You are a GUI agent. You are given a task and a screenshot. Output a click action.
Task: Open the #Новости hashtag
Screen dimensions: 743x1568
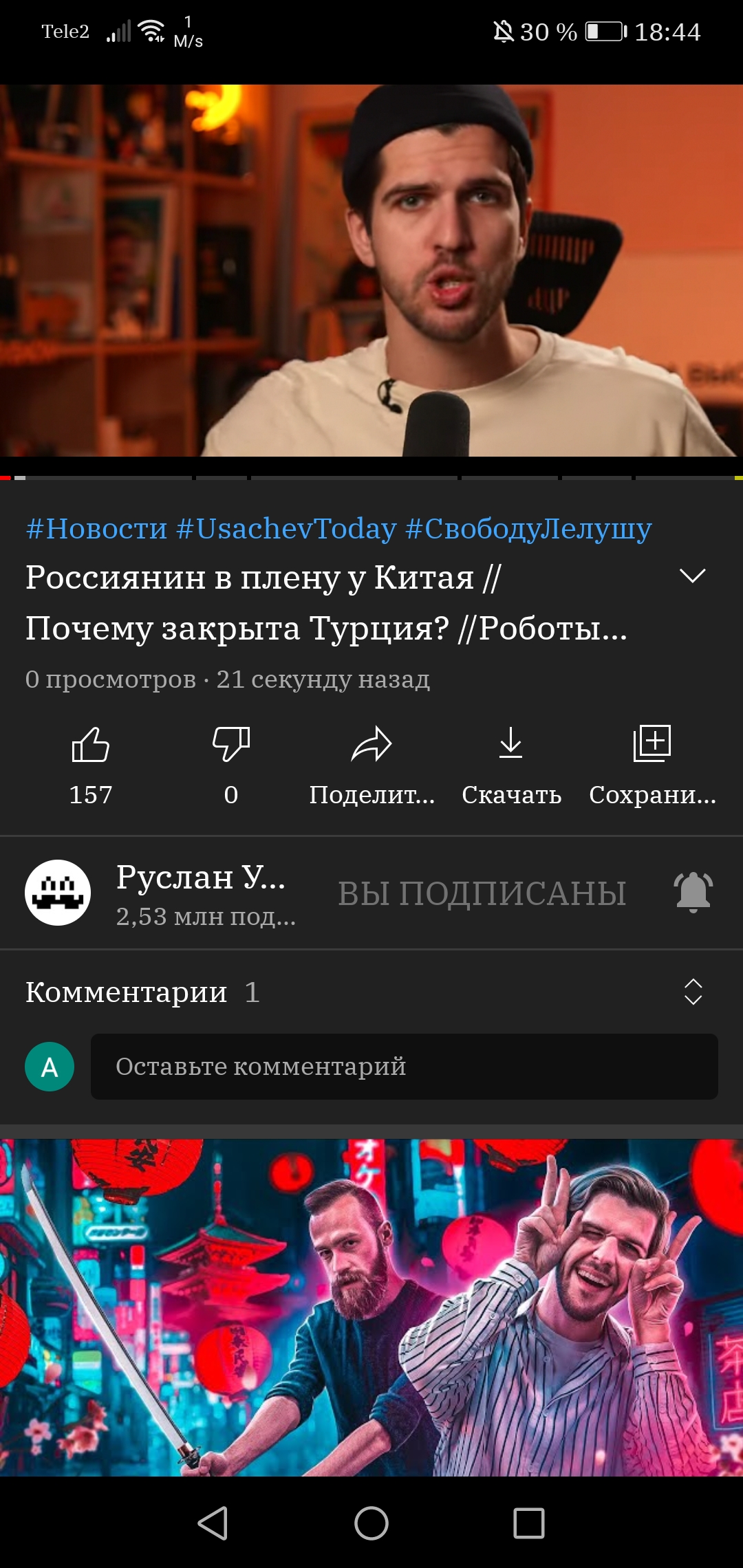(x=96, y=529)
